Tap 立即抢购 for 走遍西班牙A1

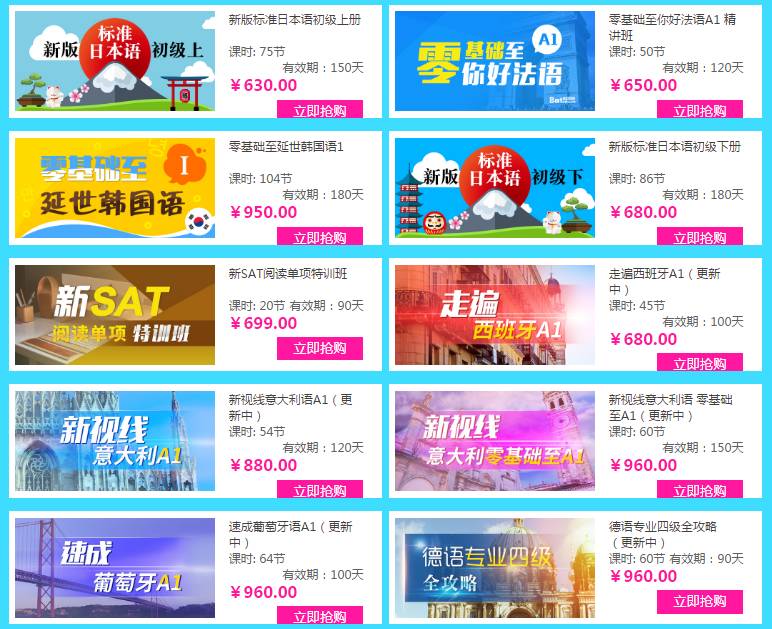700,363
